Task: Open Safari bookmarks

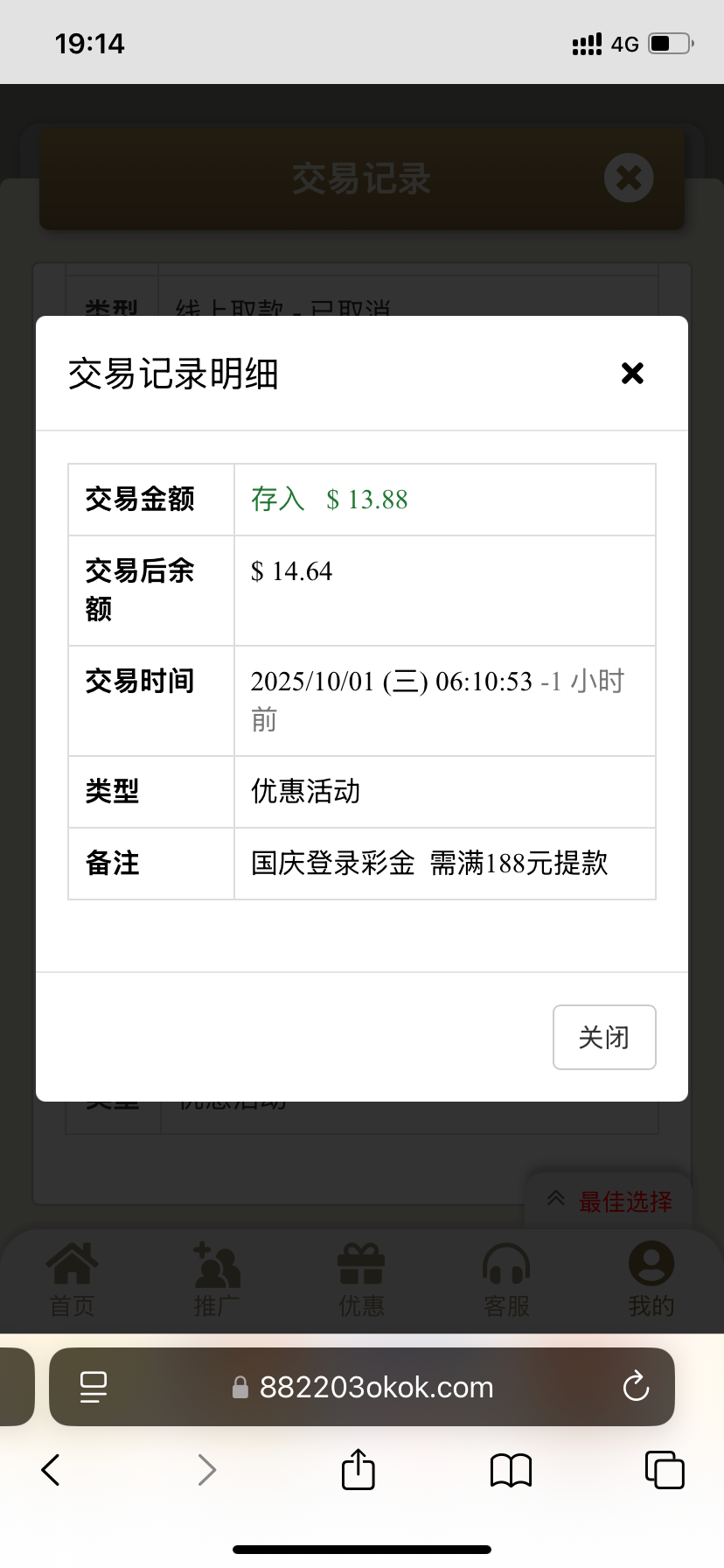Action: (511, 1469)
